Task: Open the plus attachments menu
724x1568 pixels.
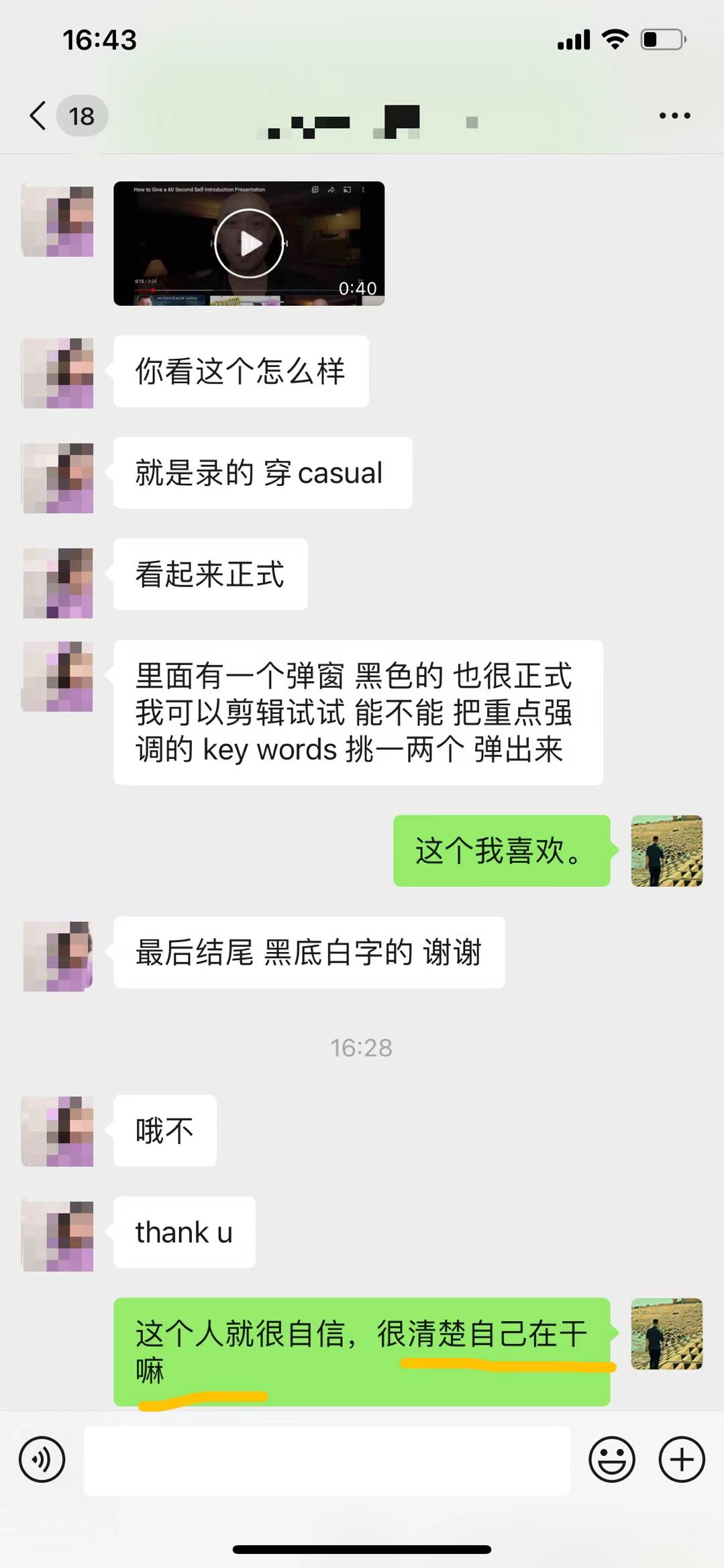Action: [x=682, y=1459]
